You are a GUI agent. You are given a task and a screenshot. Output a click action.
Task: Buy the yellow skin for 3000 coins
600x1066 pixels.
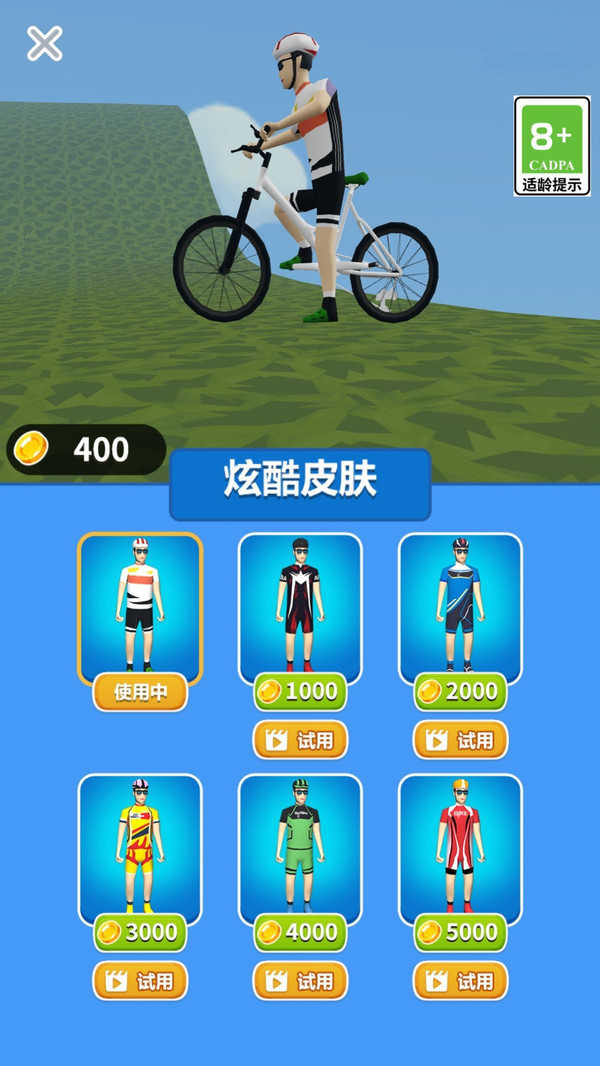point(140,932)
